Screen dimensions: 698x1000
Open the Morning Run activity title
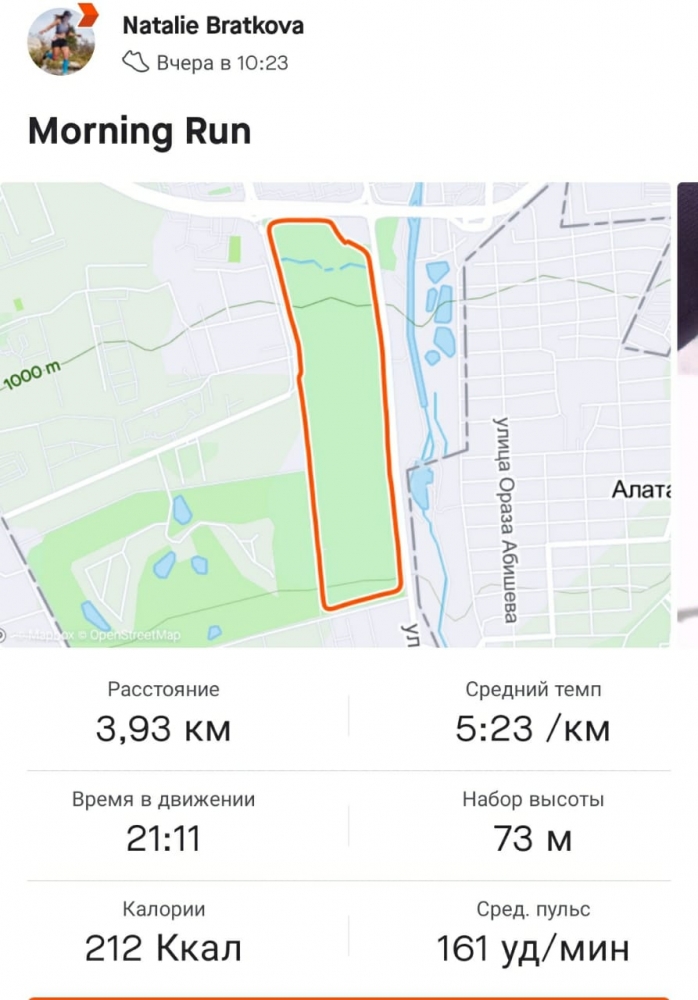pyautogui.click(x=139, y=131)
